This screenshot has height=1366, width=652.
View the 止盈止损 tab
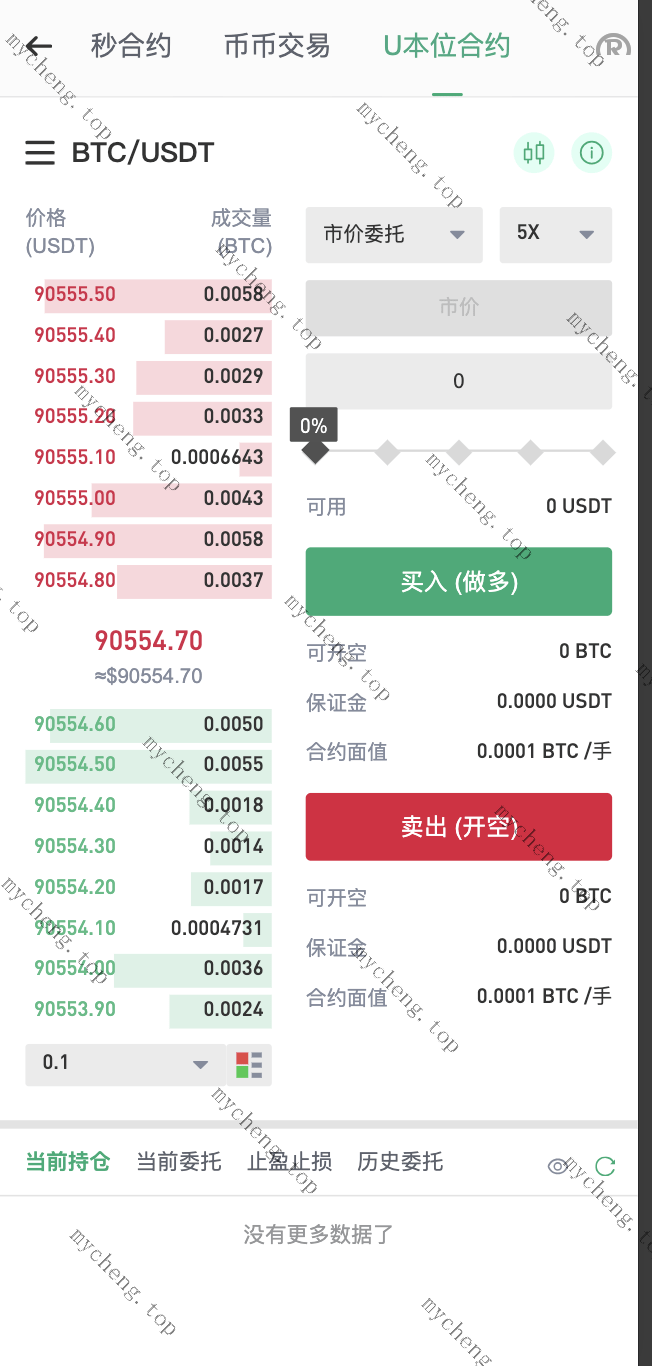click(x=289, y=1162)
